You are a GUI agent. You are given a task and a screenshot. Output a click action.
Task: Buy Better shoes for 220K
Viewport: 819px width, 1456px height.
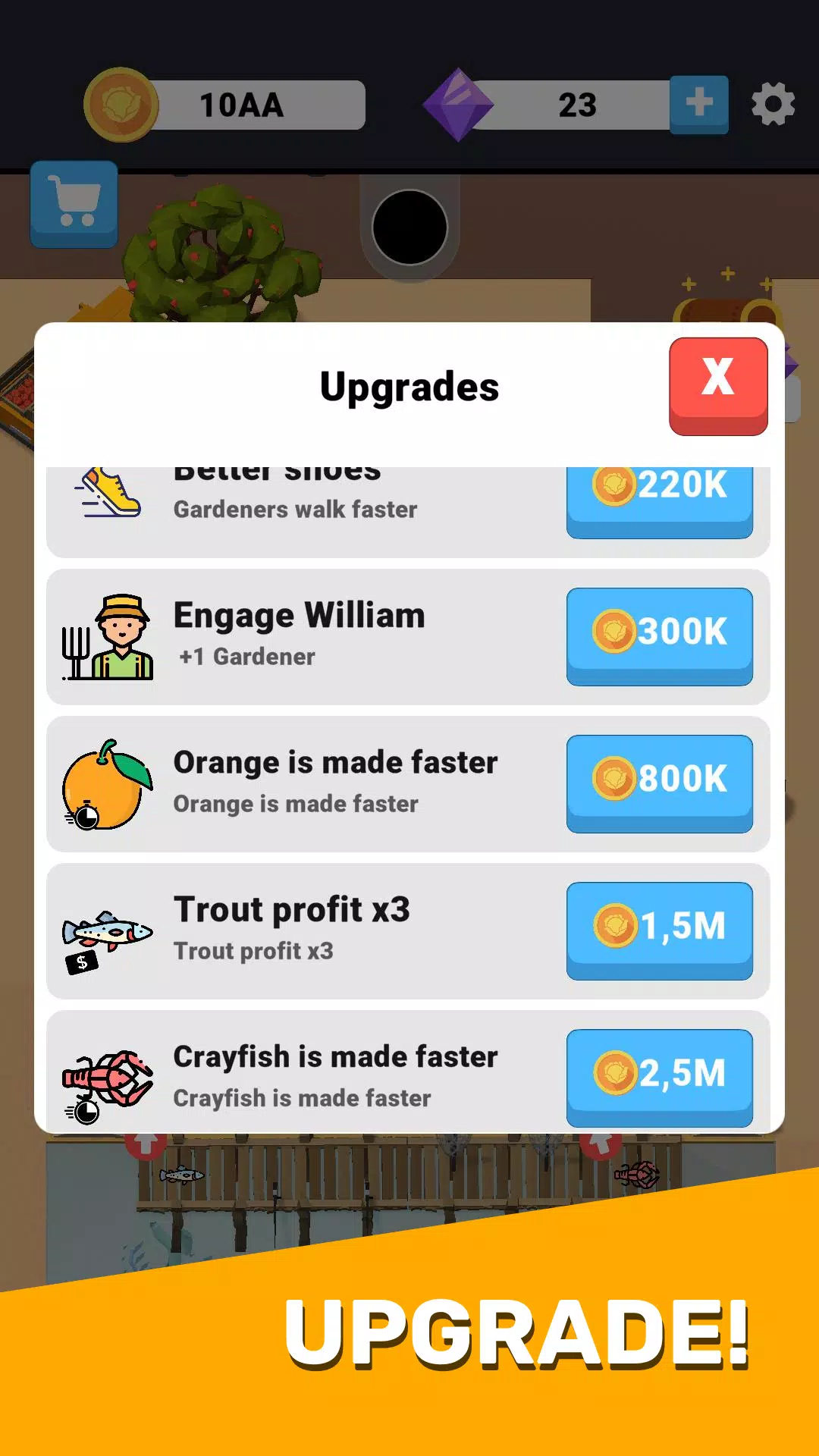[659, 499]
